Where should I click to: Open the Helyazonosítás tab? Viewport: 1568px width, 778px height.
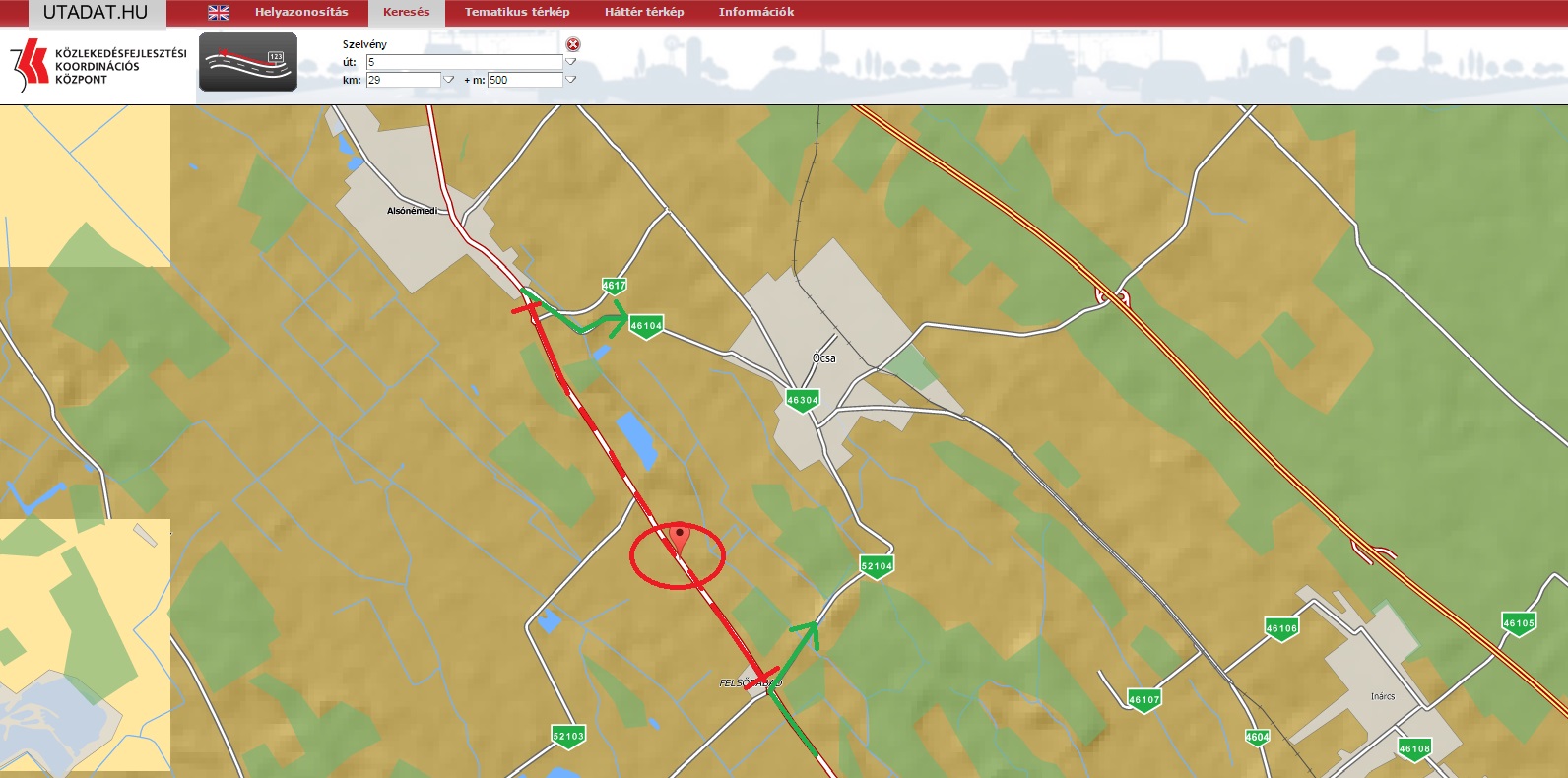(x=301, y=13)
